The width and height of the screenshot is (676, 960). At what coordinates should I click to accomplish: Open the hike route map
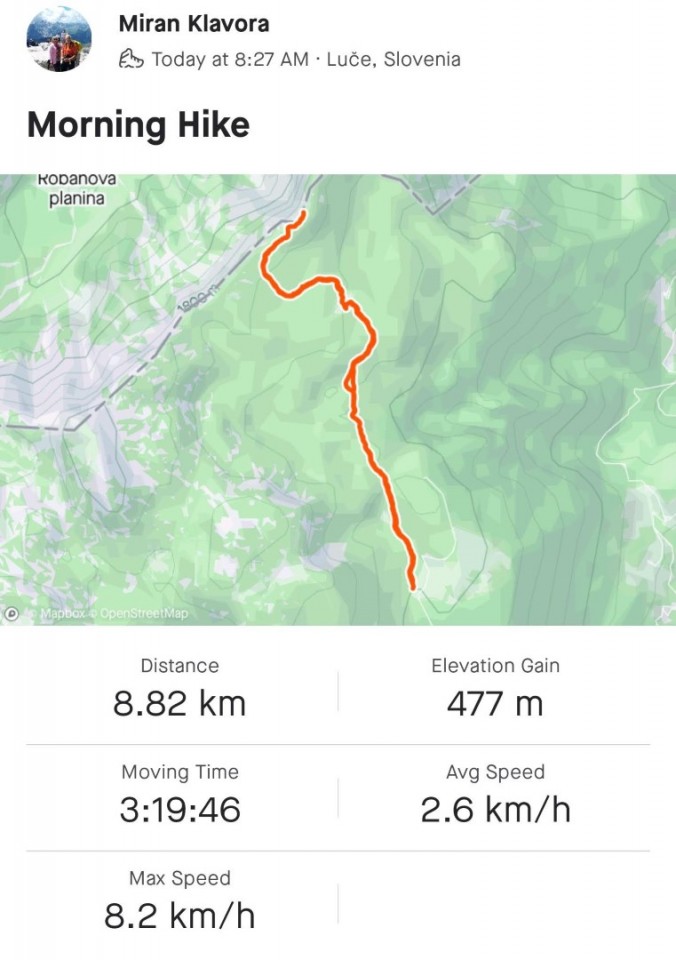pyautogui.click(x=338, y=400)
